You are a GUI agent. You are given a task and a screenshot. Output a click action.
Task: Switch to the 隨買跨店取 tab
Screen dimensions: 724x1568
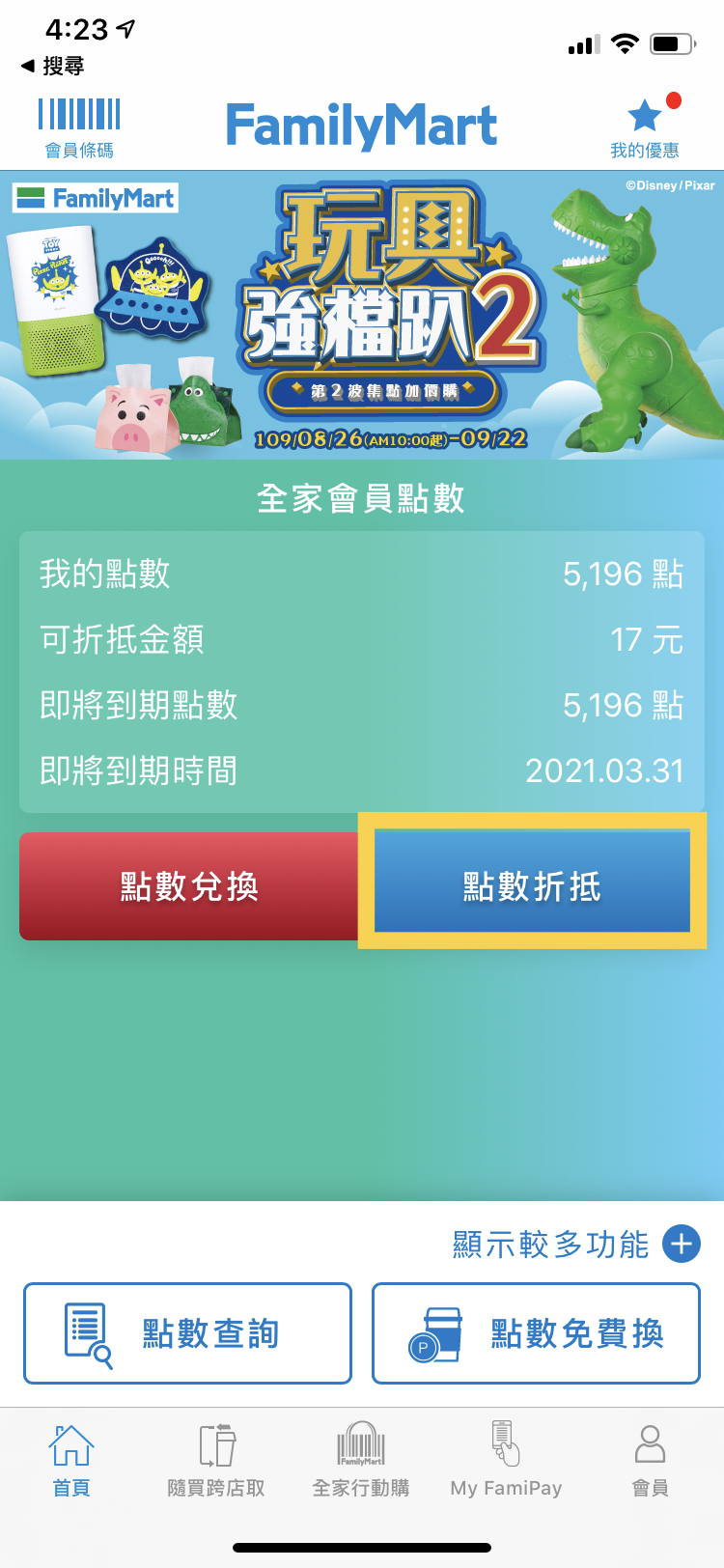(x=216, y=1459)
